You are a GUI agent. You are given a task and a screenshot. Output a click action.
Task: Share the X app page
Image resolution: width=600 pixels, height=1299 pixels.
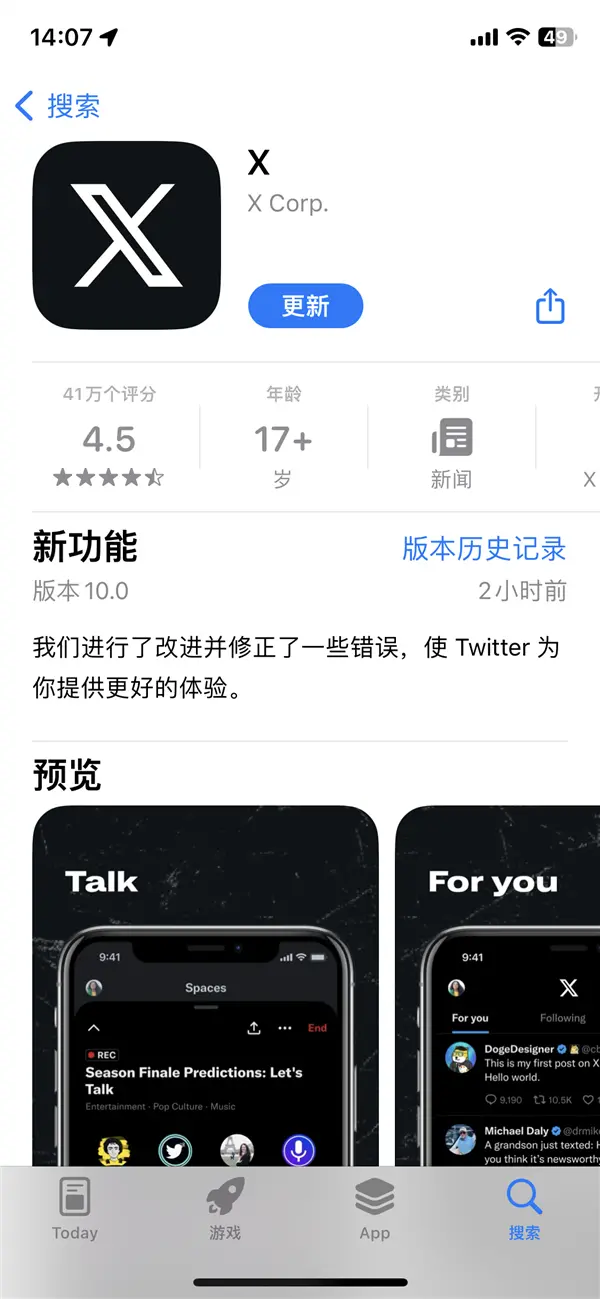550,306
